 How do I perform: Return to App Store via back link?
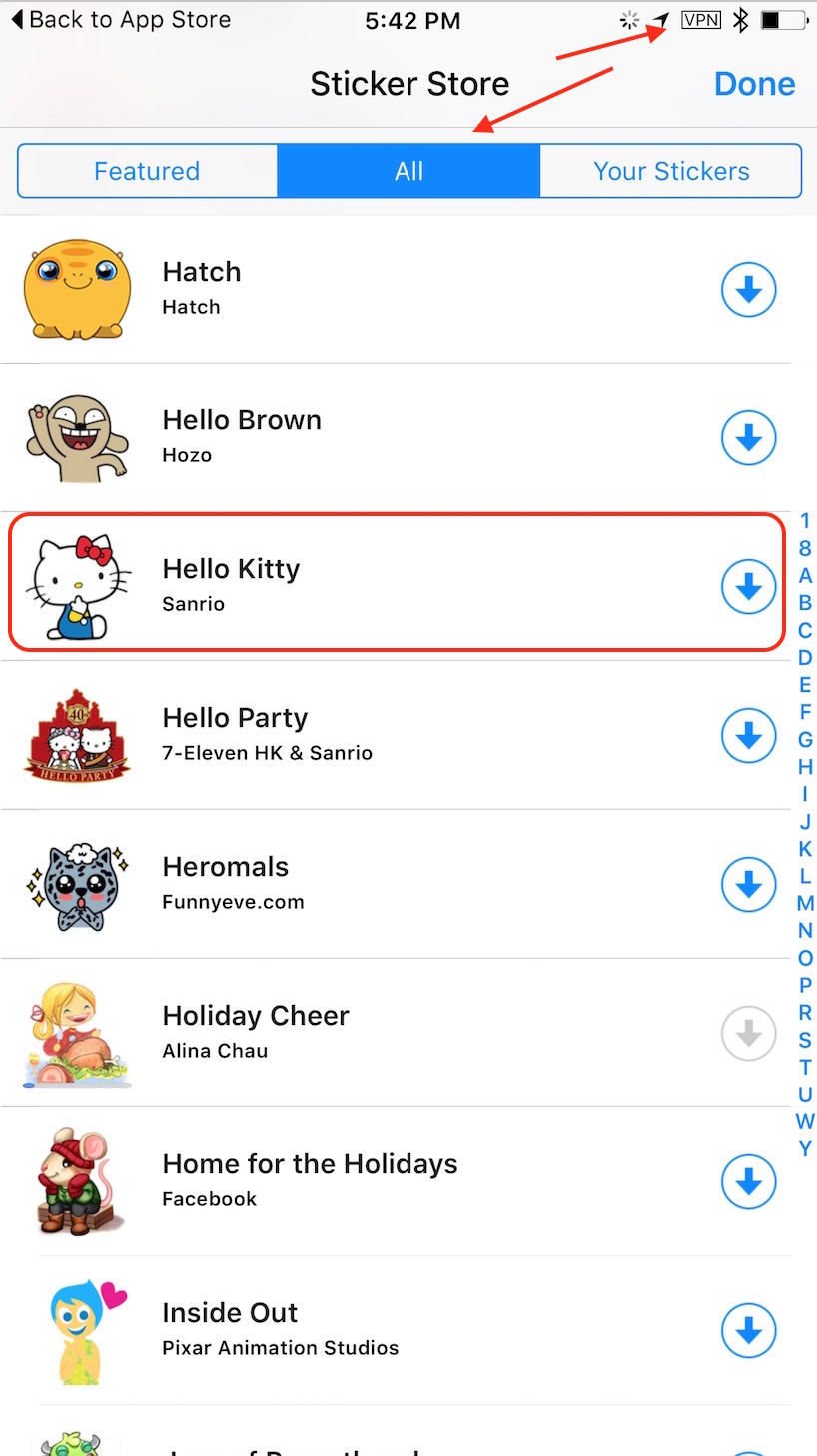pyautogui.click(x=120, y=20)
